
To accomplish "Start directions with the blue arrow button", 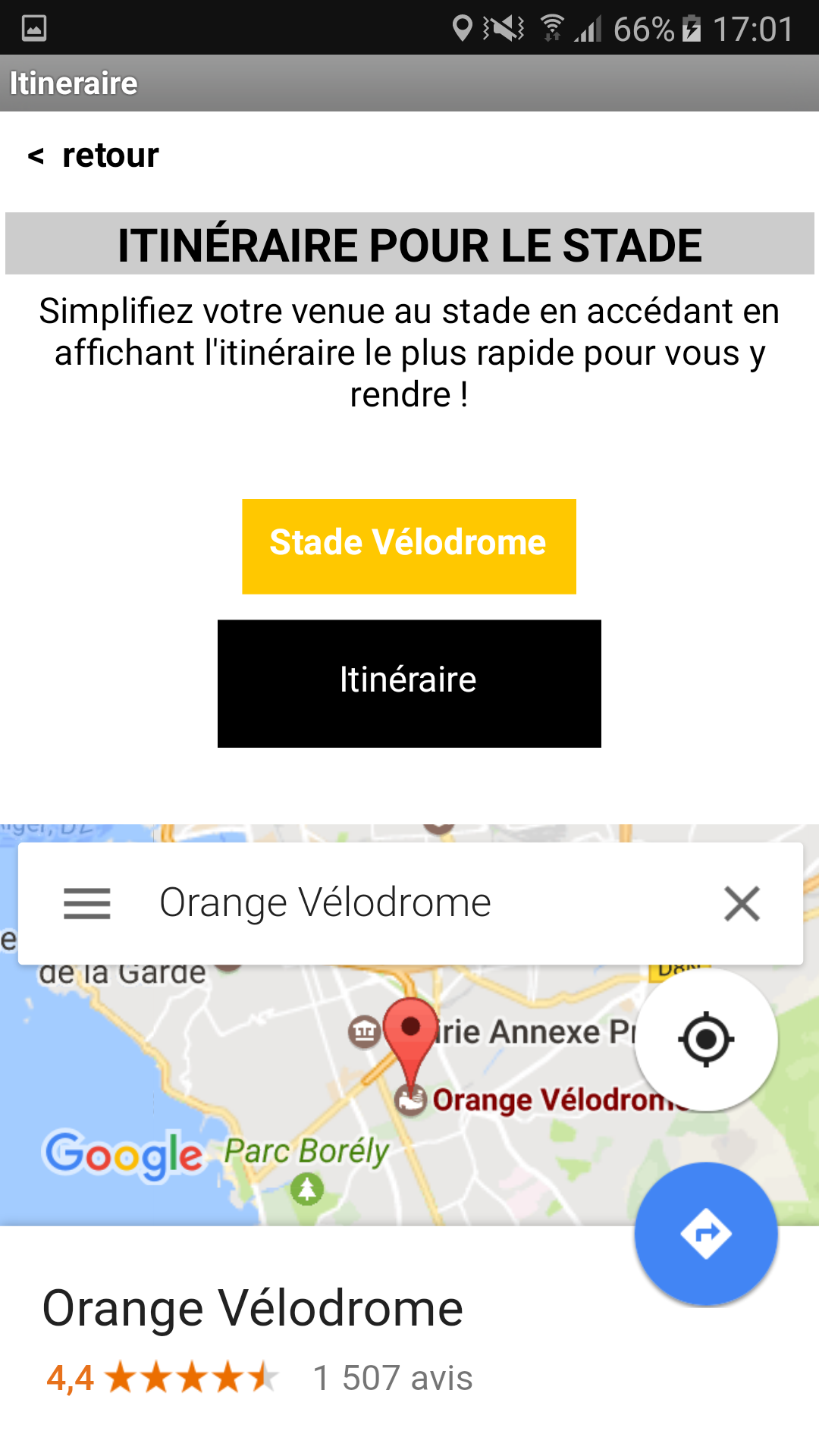I will coord(706,1234).
